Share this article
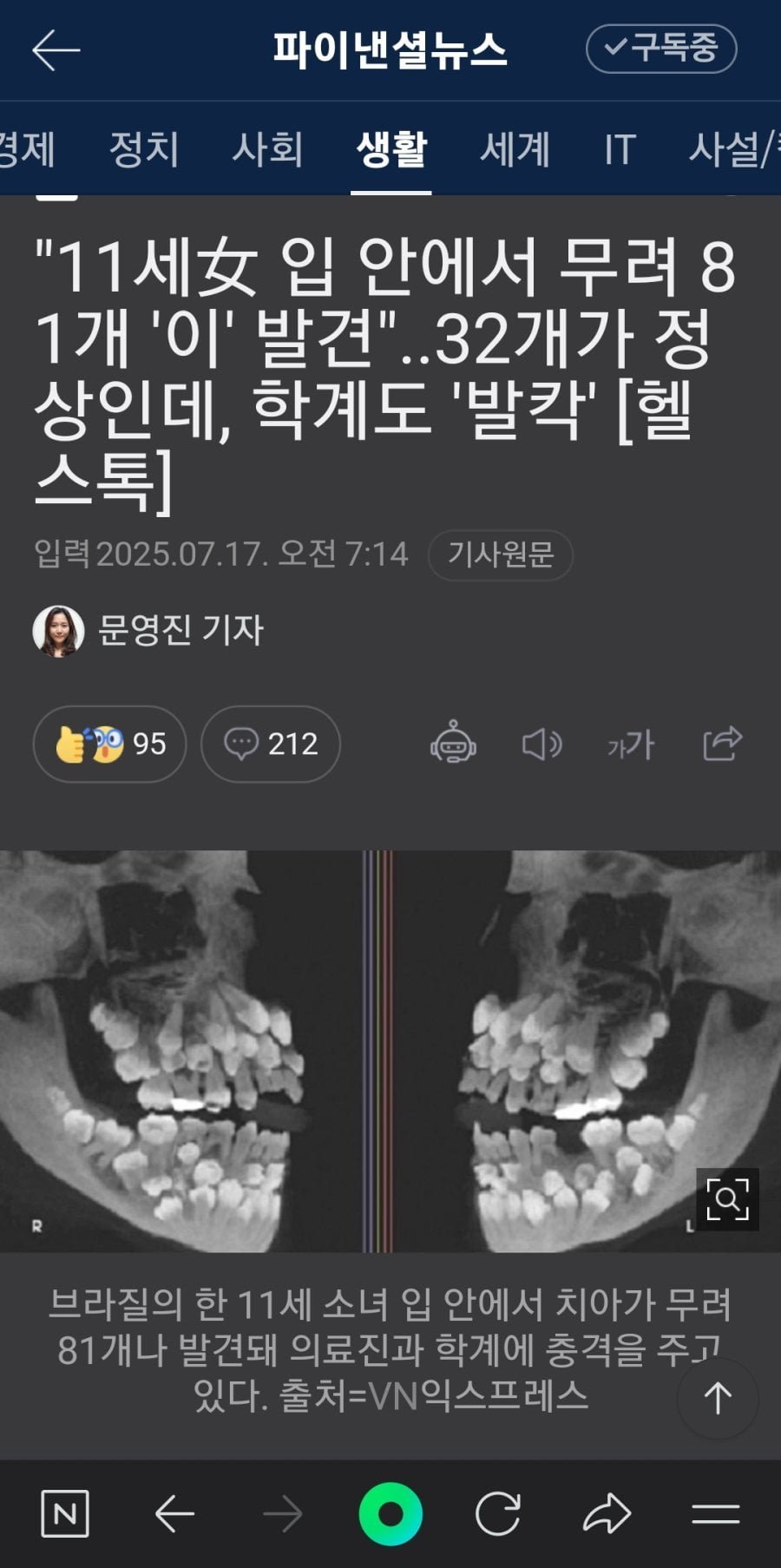 (722, 744)
